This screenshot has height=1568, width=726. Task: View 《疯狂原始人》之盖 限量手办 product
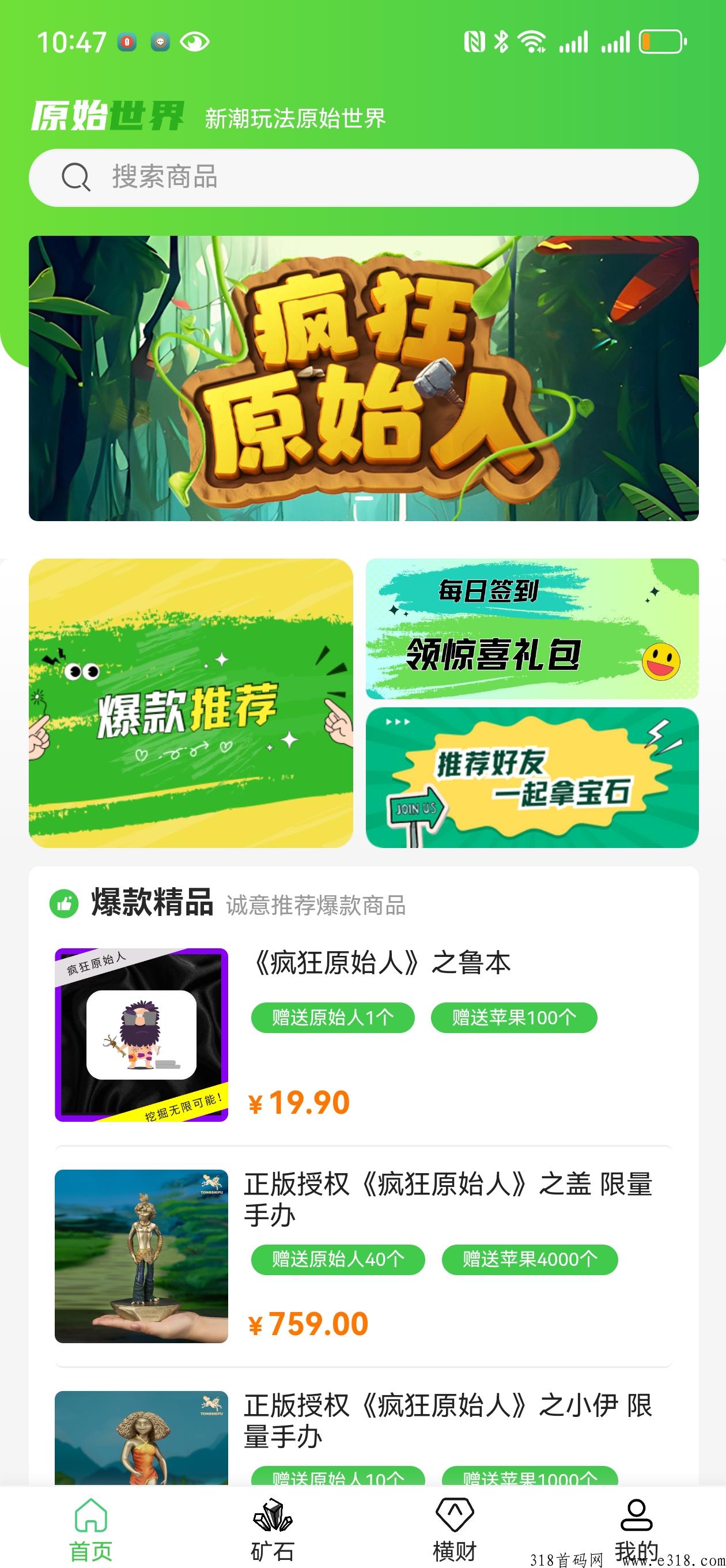[447, 1199]
